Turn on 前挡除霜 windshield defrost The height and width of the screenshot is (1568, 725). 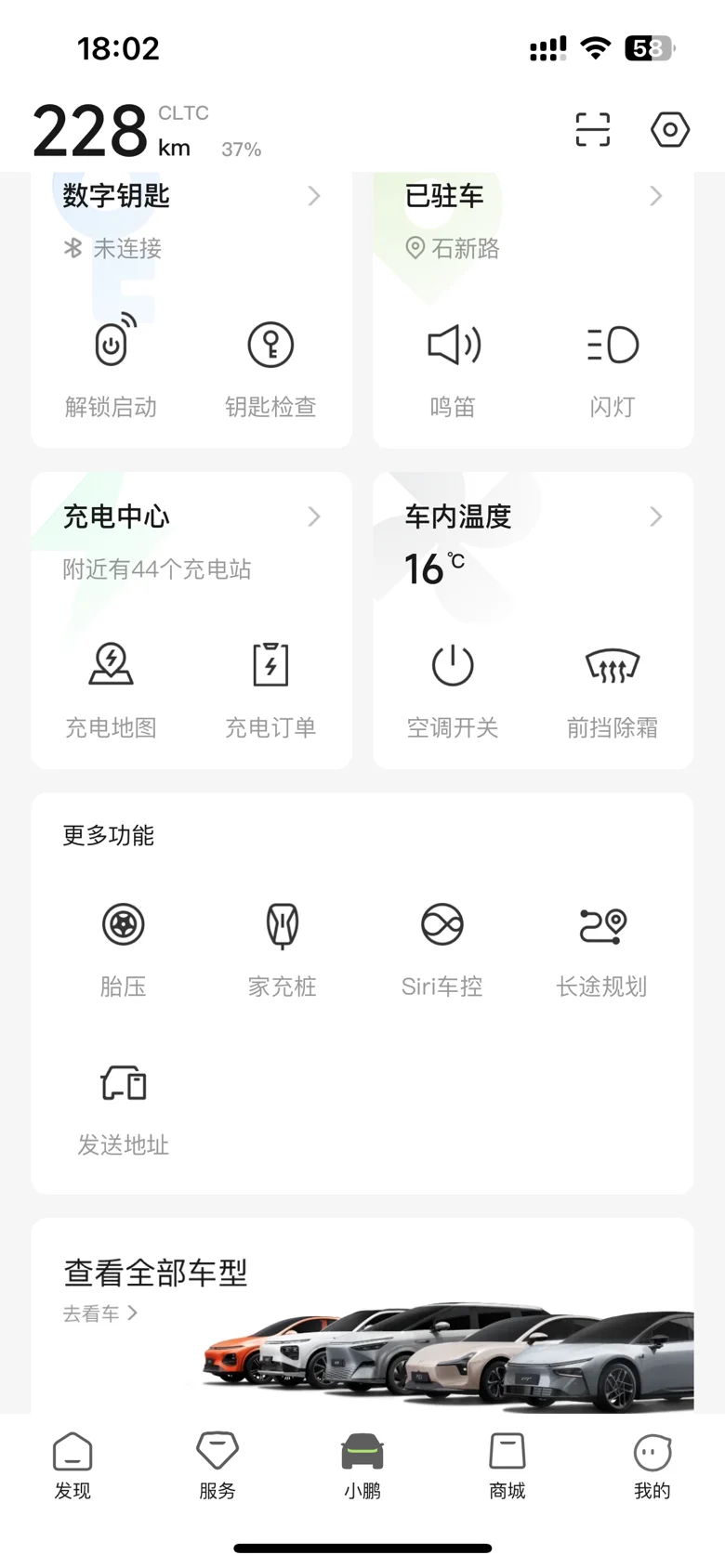pos(613,686)
